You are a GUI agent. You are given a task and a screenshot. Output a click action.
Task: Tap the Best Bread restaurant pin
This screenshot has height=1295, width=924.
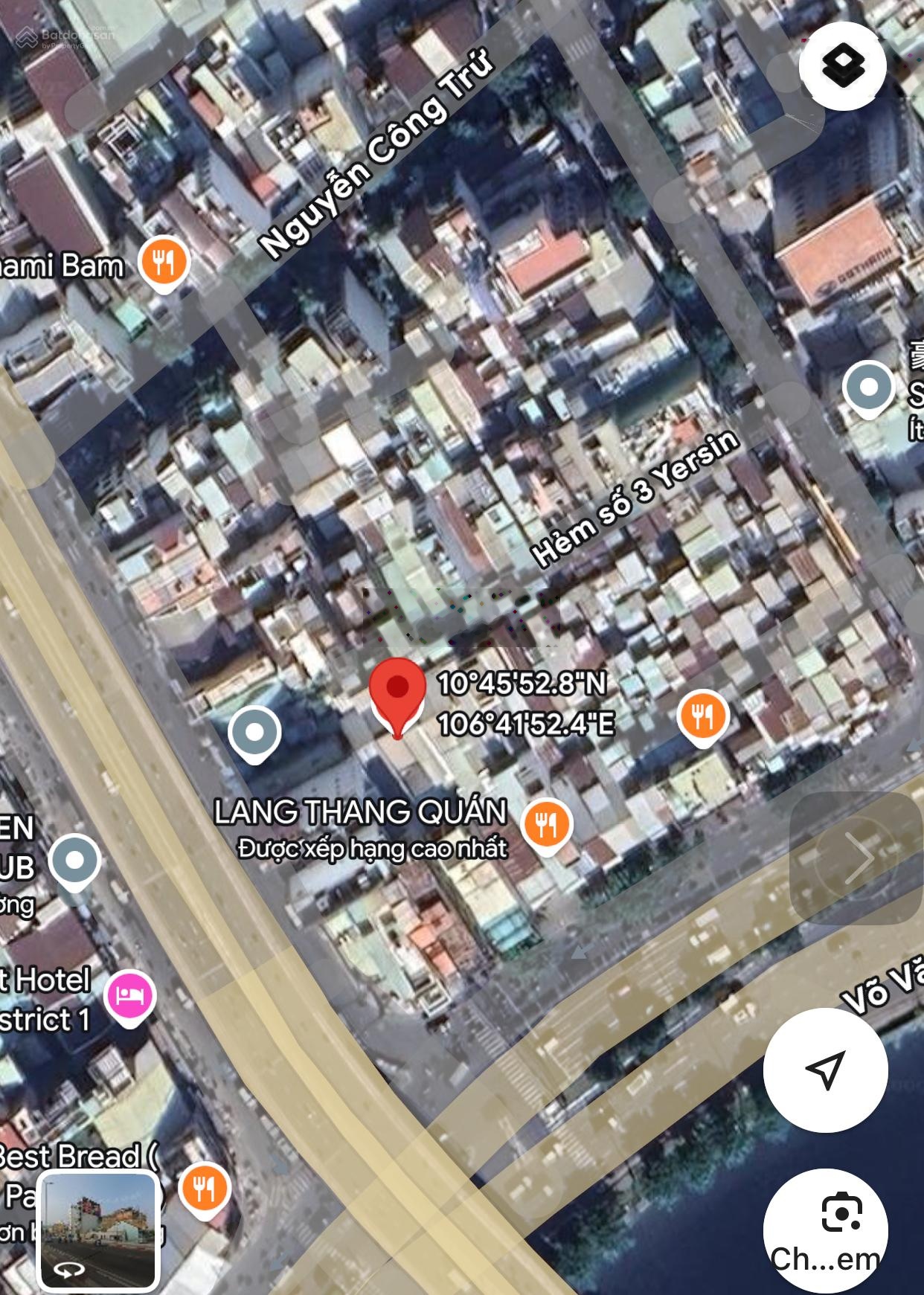click(205, 1189)
